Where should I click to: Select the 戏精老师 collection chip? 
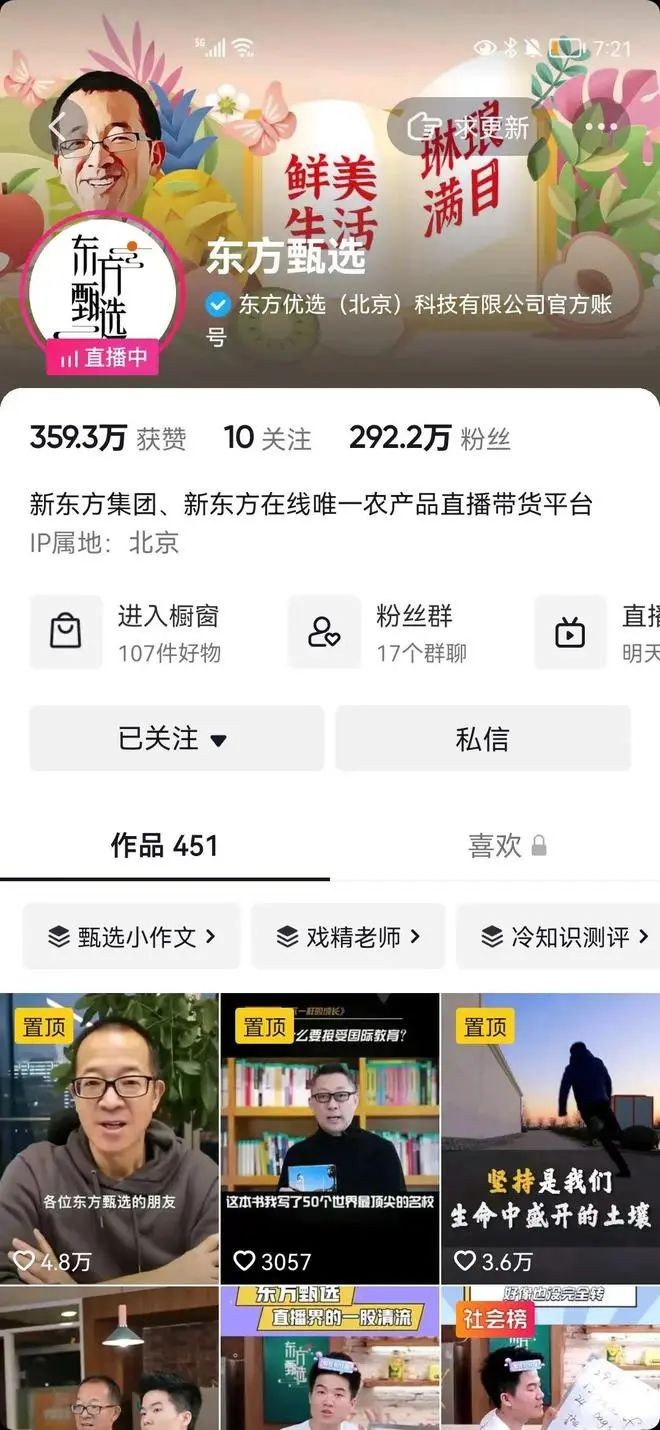point(348,937)
